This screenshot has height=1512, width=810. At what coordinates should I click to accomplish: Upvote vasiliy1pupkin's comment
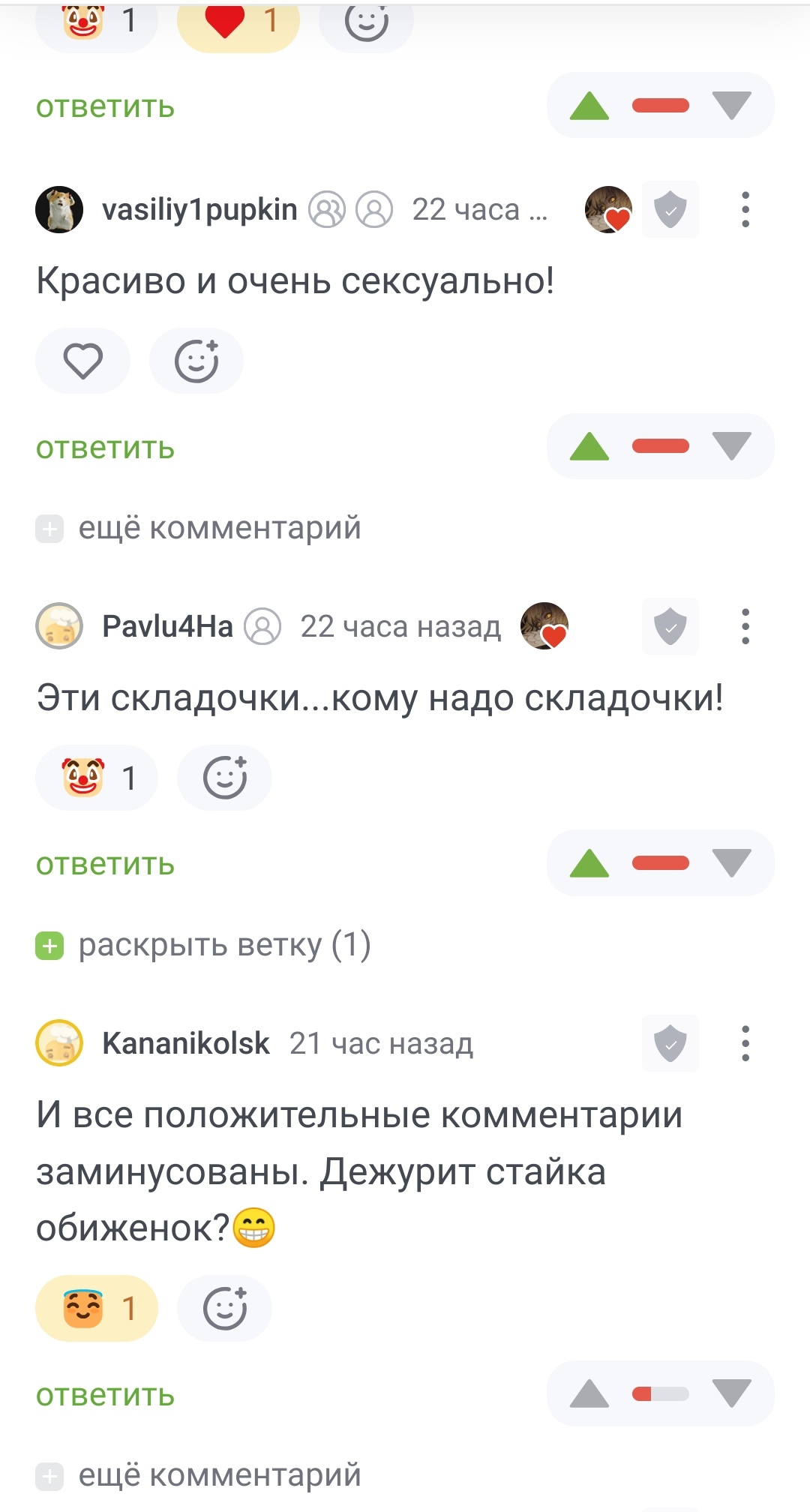point(589,446)
